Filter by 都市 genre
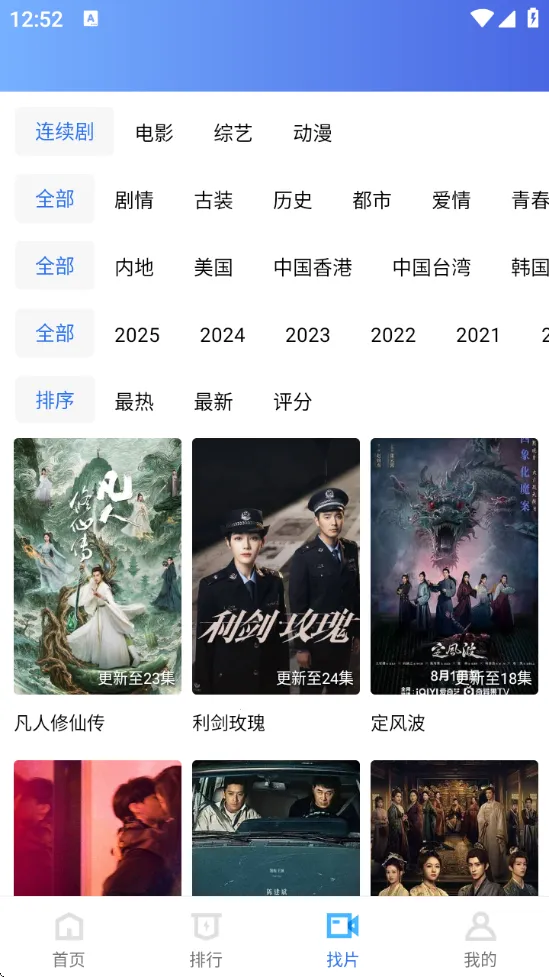This screenshot has width=549, height=977. pyautogui.click(x=371, y=200)
